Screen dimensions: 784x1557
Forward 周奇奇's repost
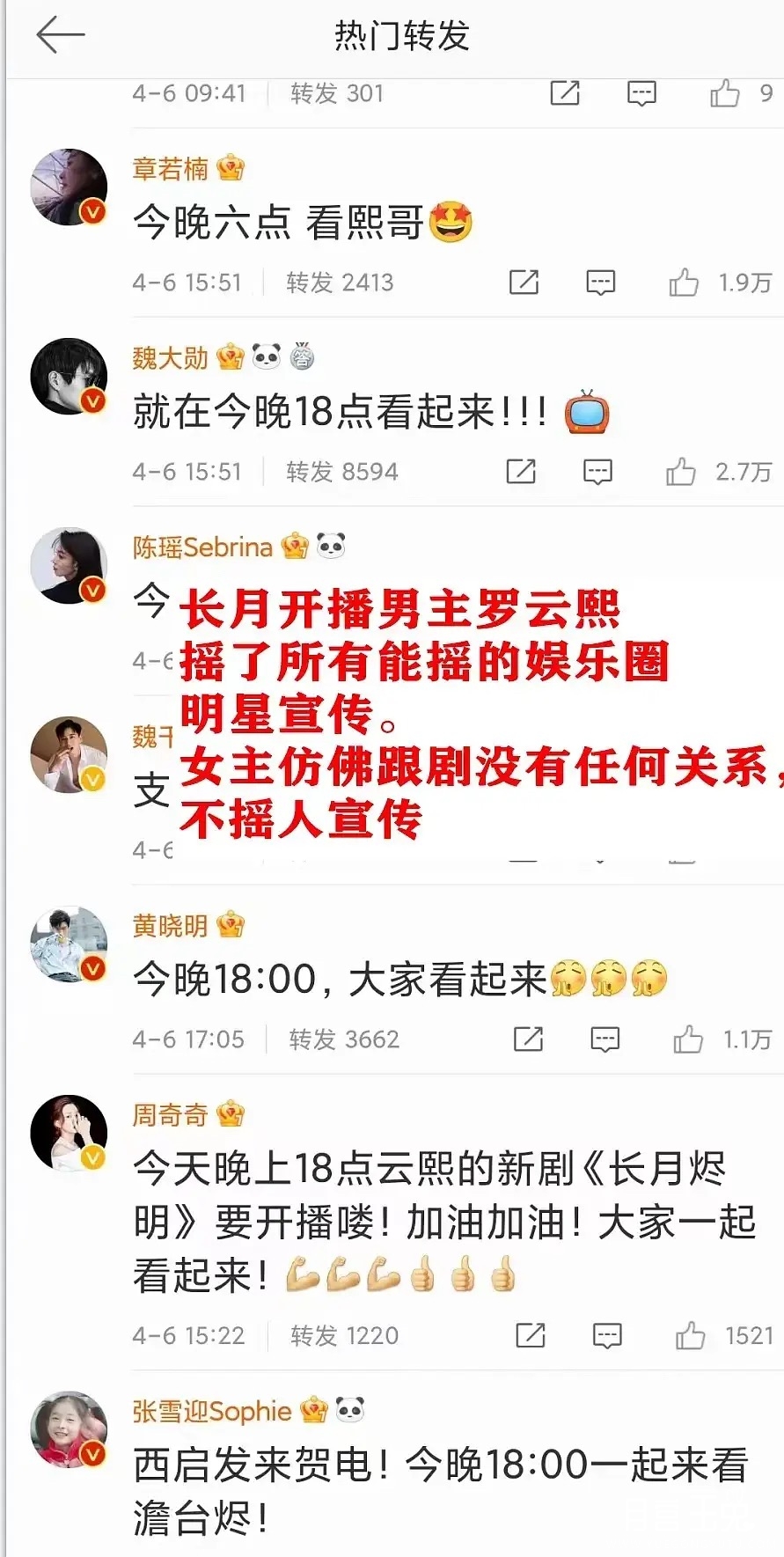click(531, 1336)
